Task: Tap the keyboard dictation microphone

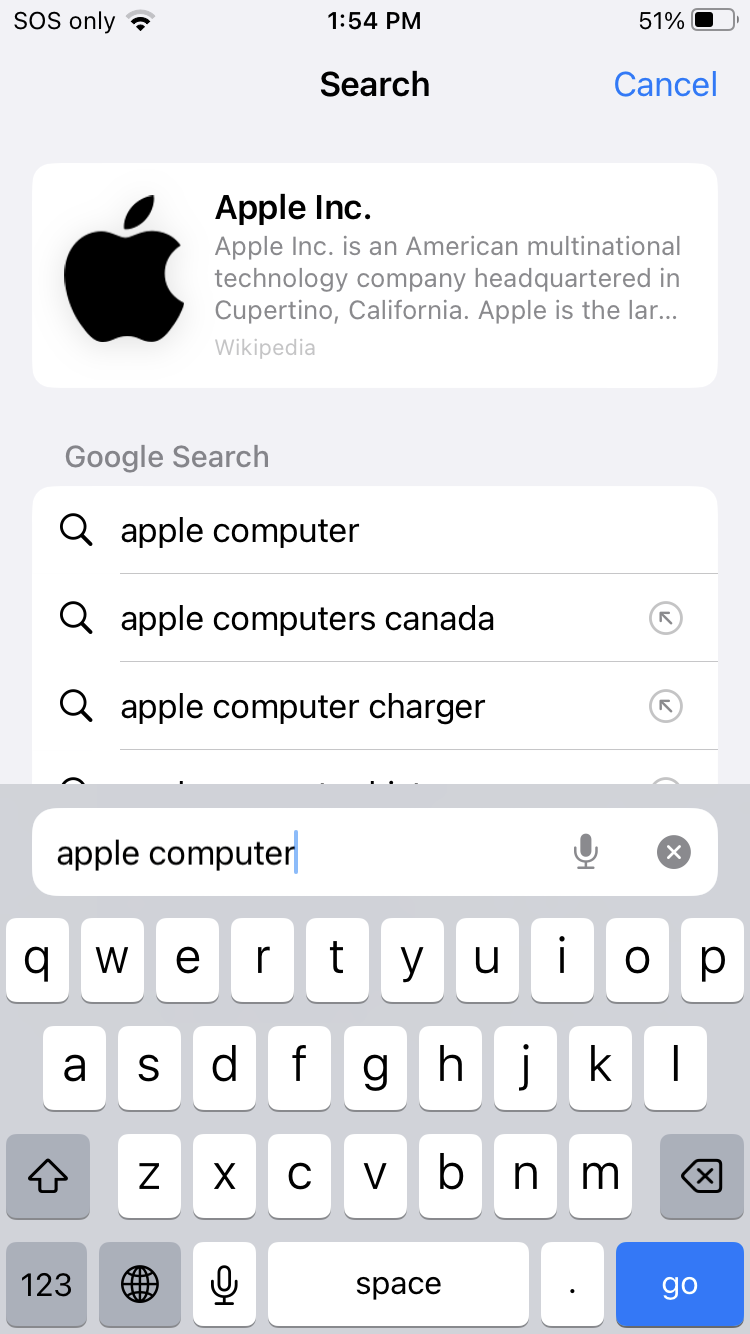Action: coord(225,1284)
